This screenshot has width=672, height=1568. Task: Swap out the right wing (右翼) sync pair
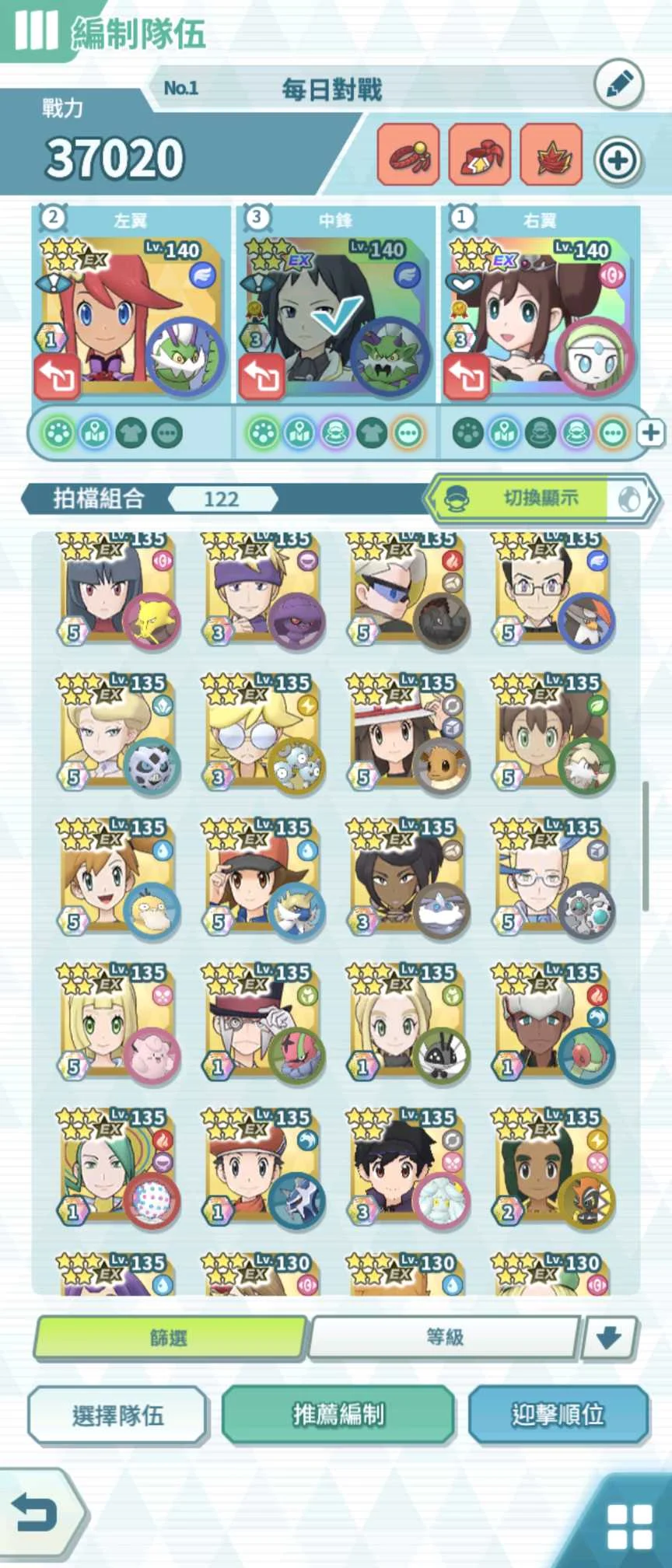coord(466,377)
